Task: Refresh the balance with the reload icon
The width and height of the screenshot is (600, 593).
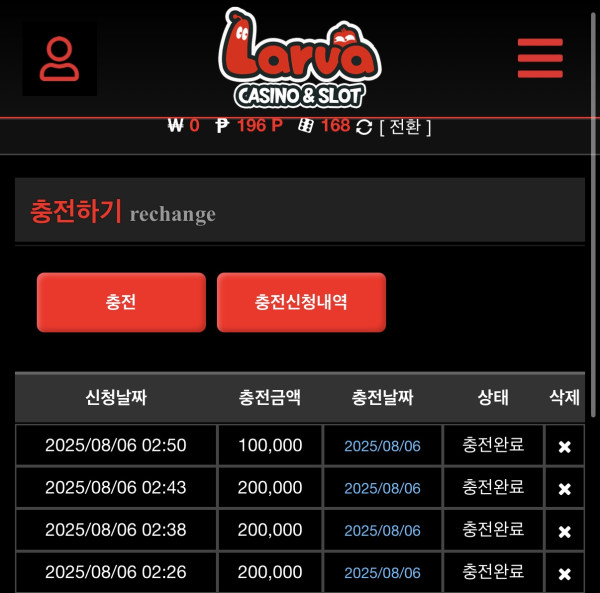Action: tap(364, 127)
